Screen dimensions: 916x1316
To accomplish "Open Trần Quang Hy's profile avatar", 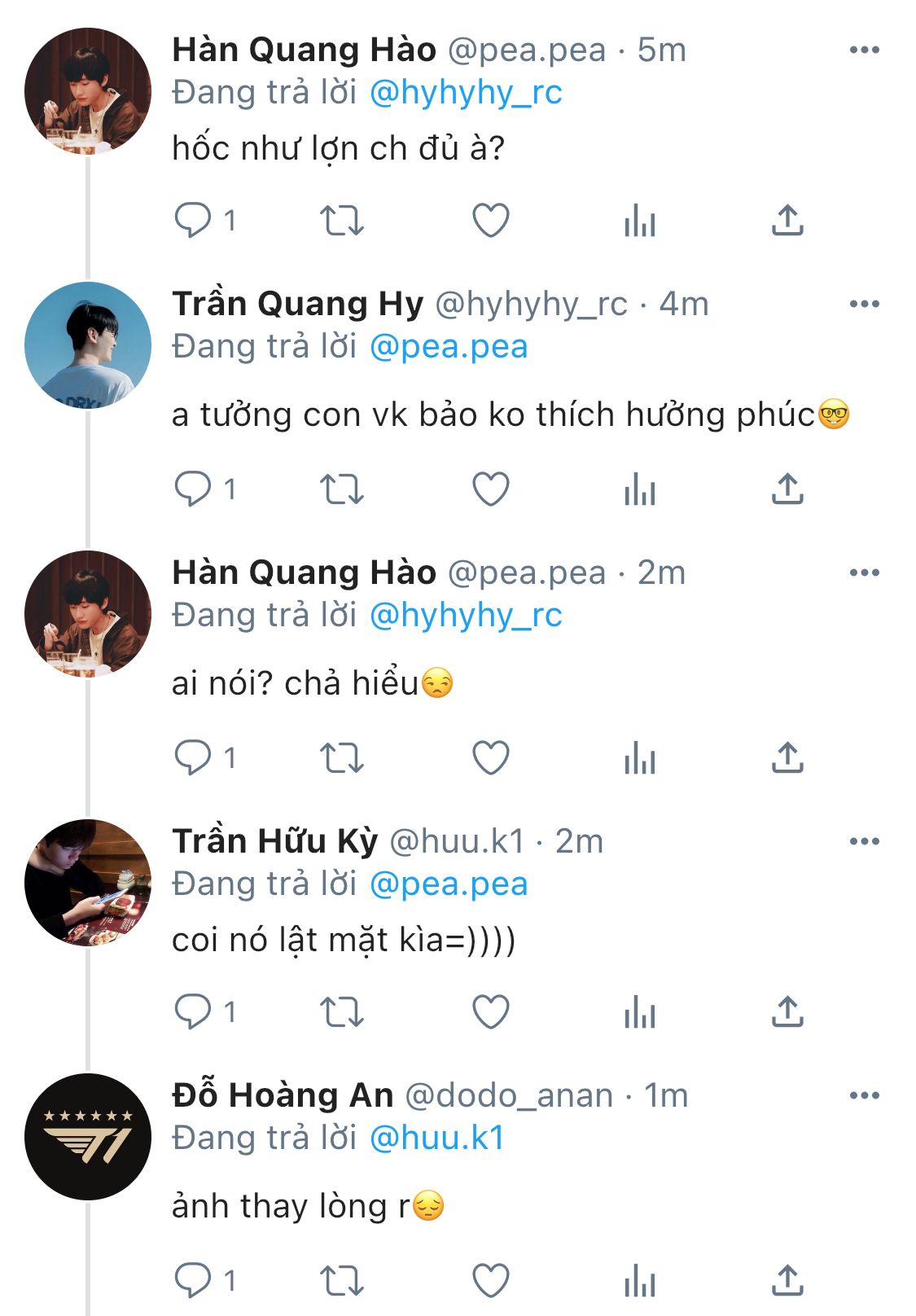I will pyautogui.click(x=88, y=345).
